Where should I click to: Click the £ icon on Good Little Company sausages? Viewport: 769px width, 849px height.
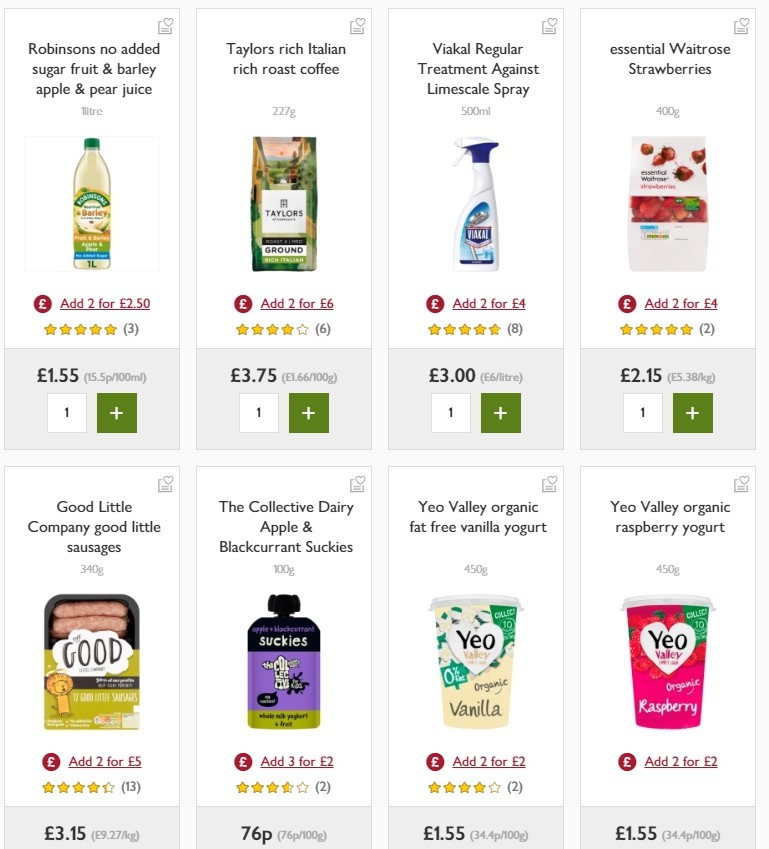49,761
